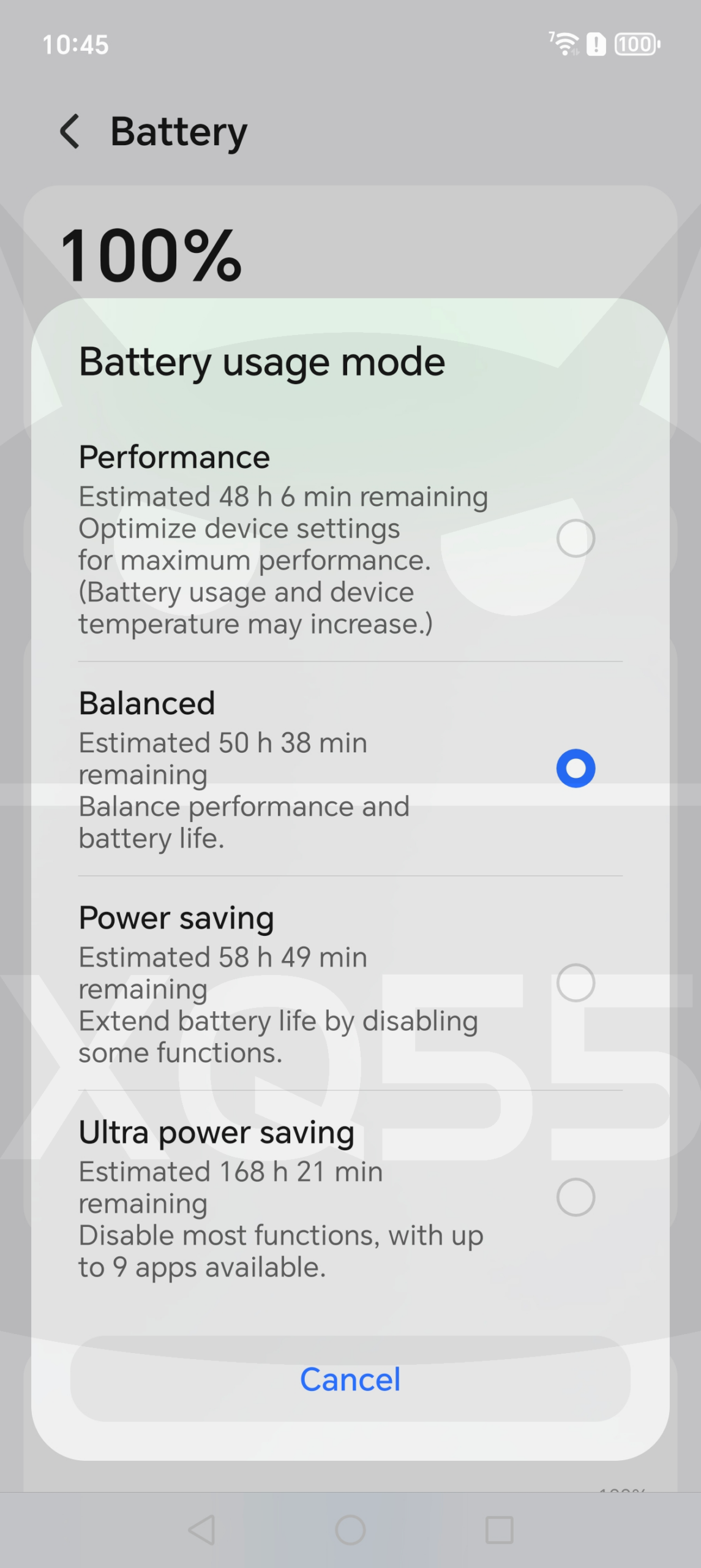Go back from the Battery screen

pyautogui.click(x=70, y=131)
